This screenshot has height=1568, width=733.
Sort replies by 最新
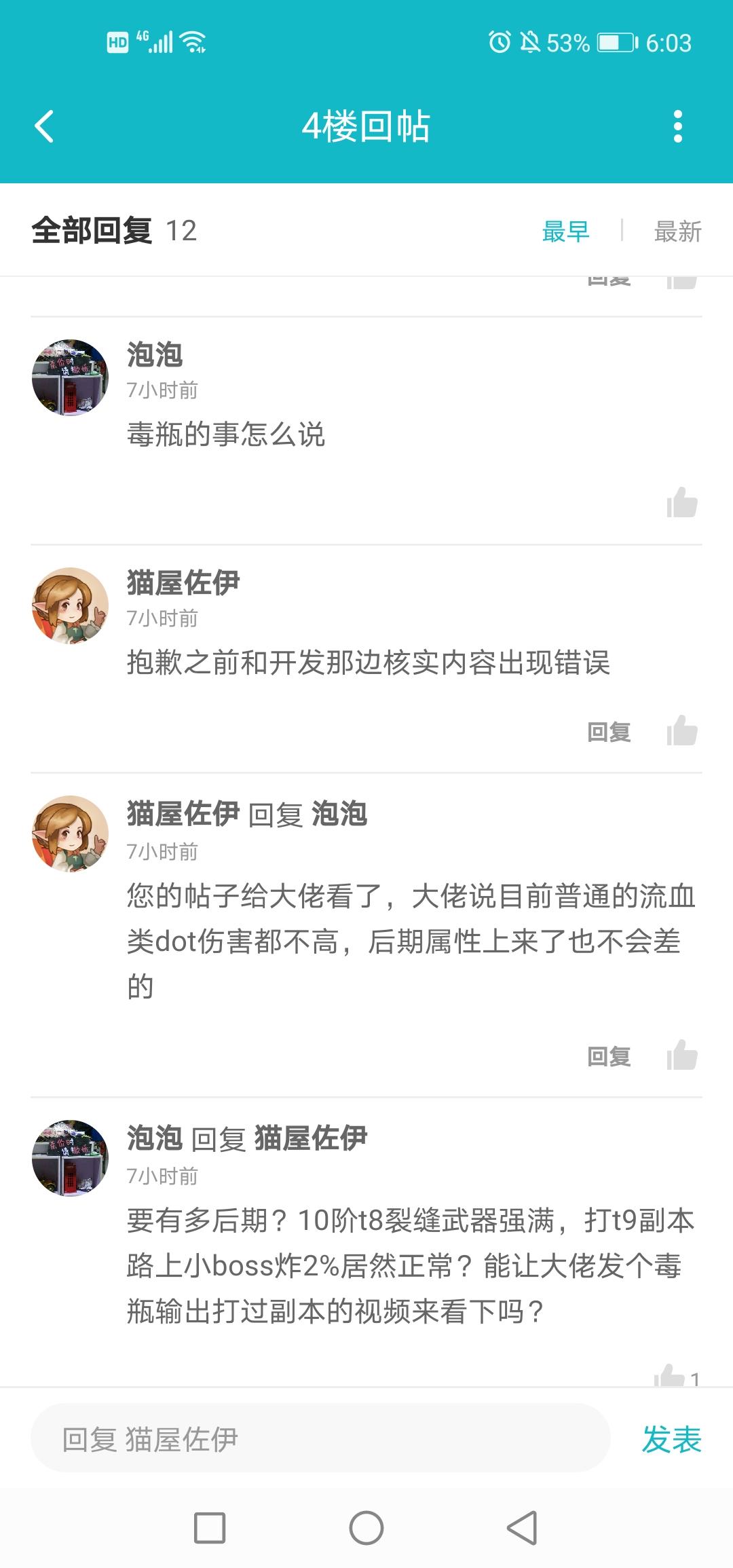(677, 231)
